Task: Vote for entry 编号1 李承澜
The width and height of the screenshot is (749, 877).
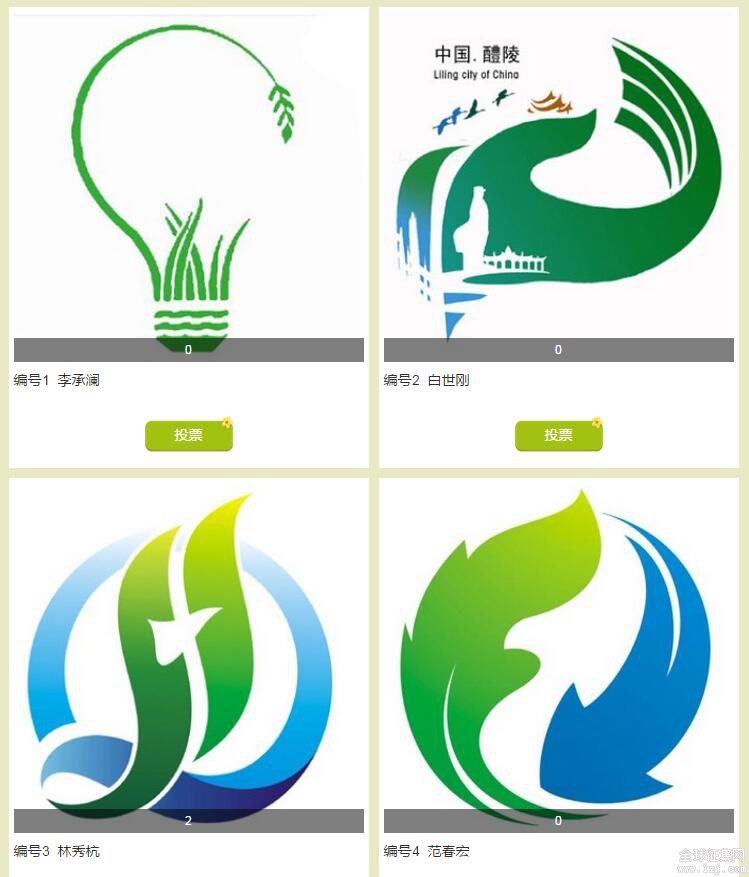Action: point(188,435)
